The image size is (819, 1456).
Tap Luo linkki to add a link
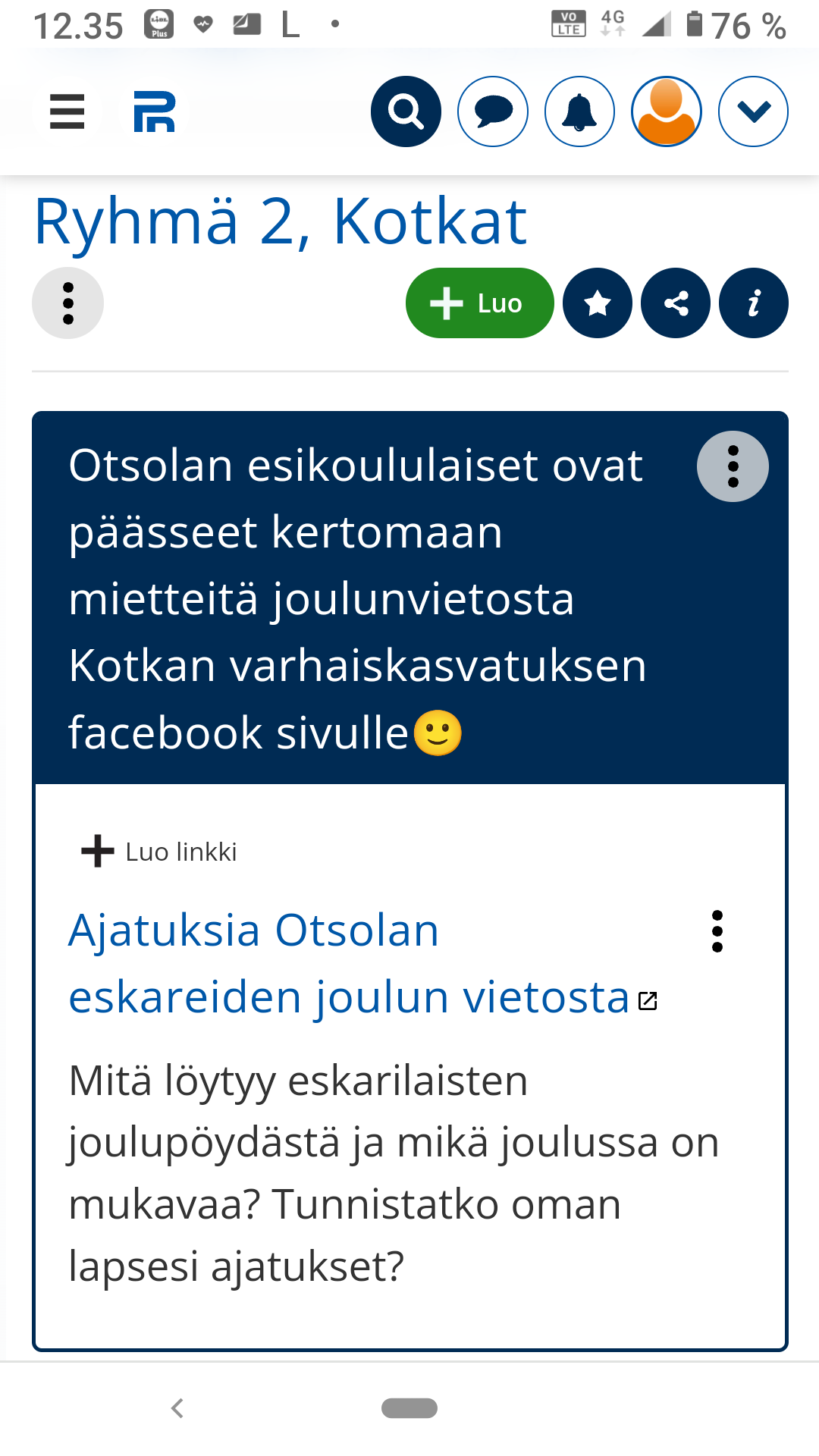(x=160, y=852)
